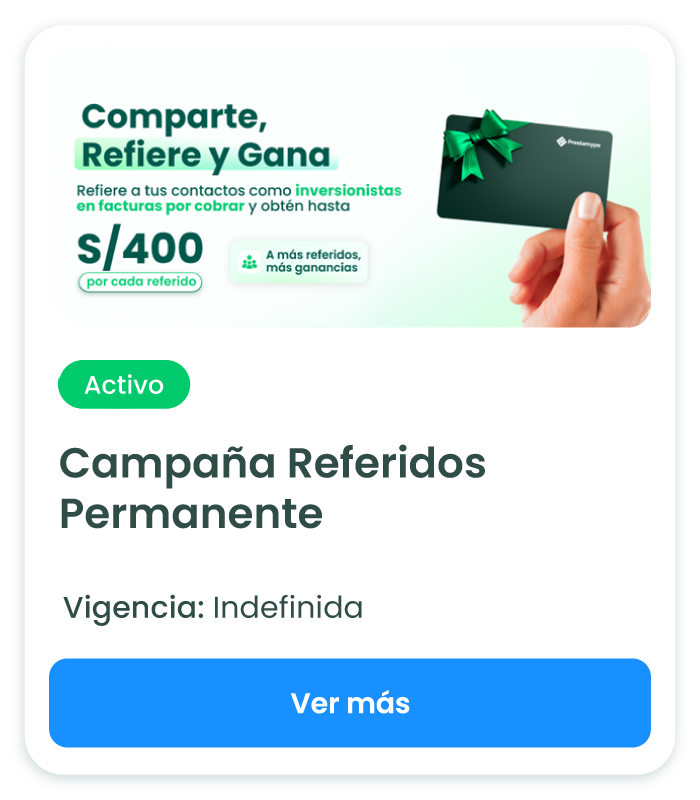Viewport: 700px width, 800px height.
Task: Open the Comparte, Refiere y Gana banner
Action: pyautogui.click(x=350, y=188)
